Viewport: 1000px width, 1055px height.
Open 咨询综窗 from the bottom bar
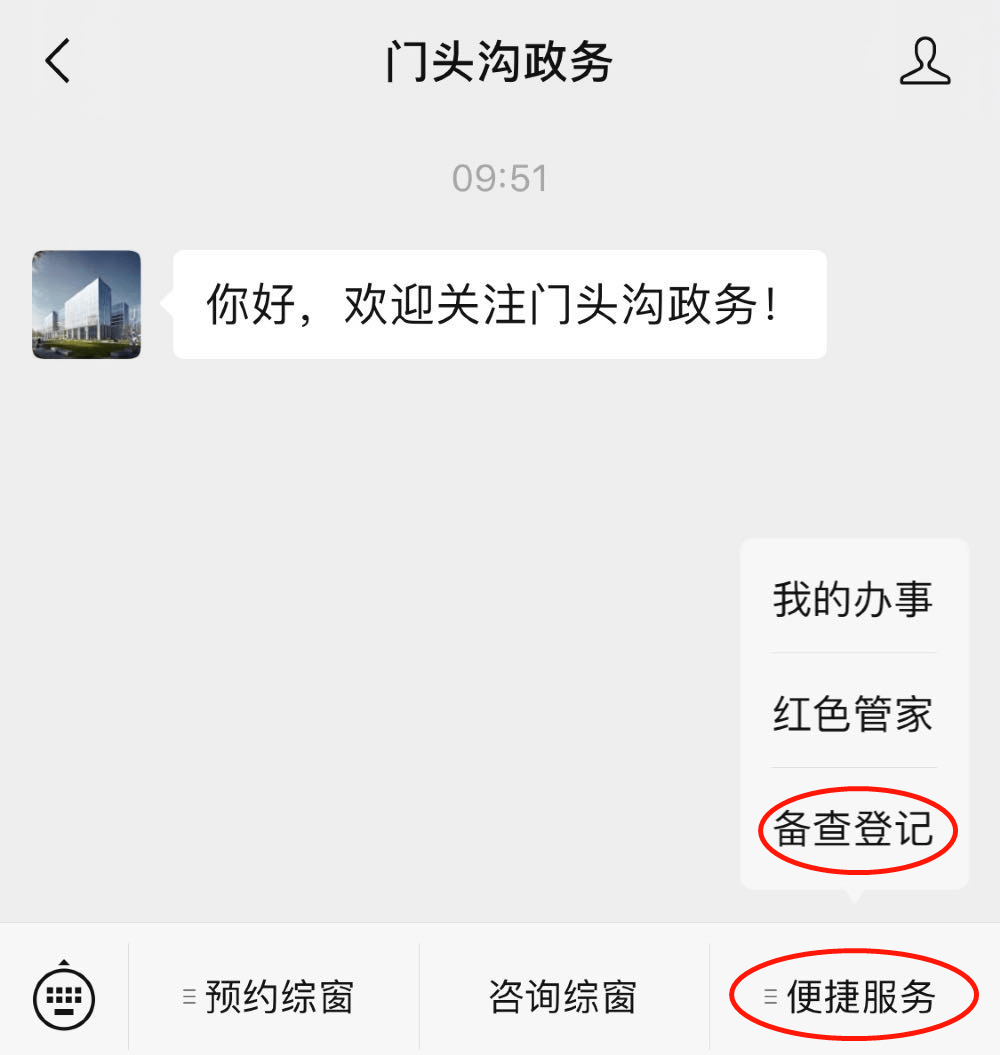(x=561, y=996)
